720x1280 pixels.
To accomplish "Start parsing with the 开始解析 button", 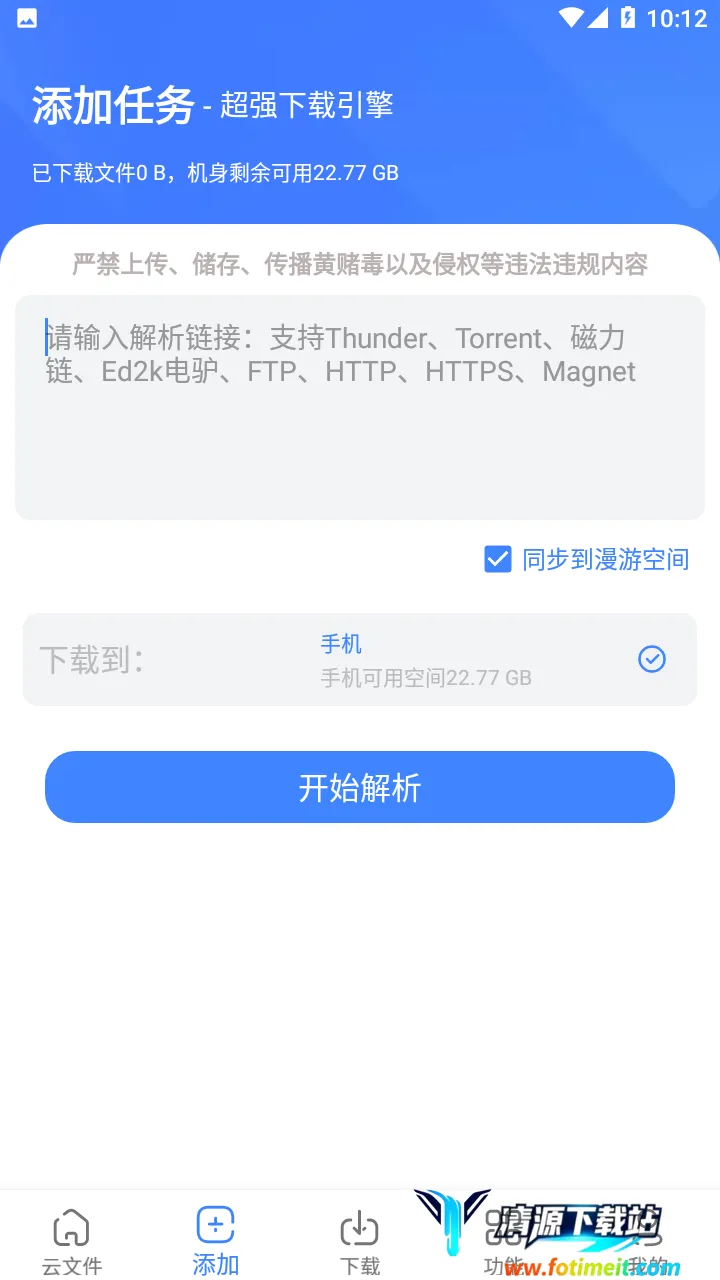I will 360,788.
